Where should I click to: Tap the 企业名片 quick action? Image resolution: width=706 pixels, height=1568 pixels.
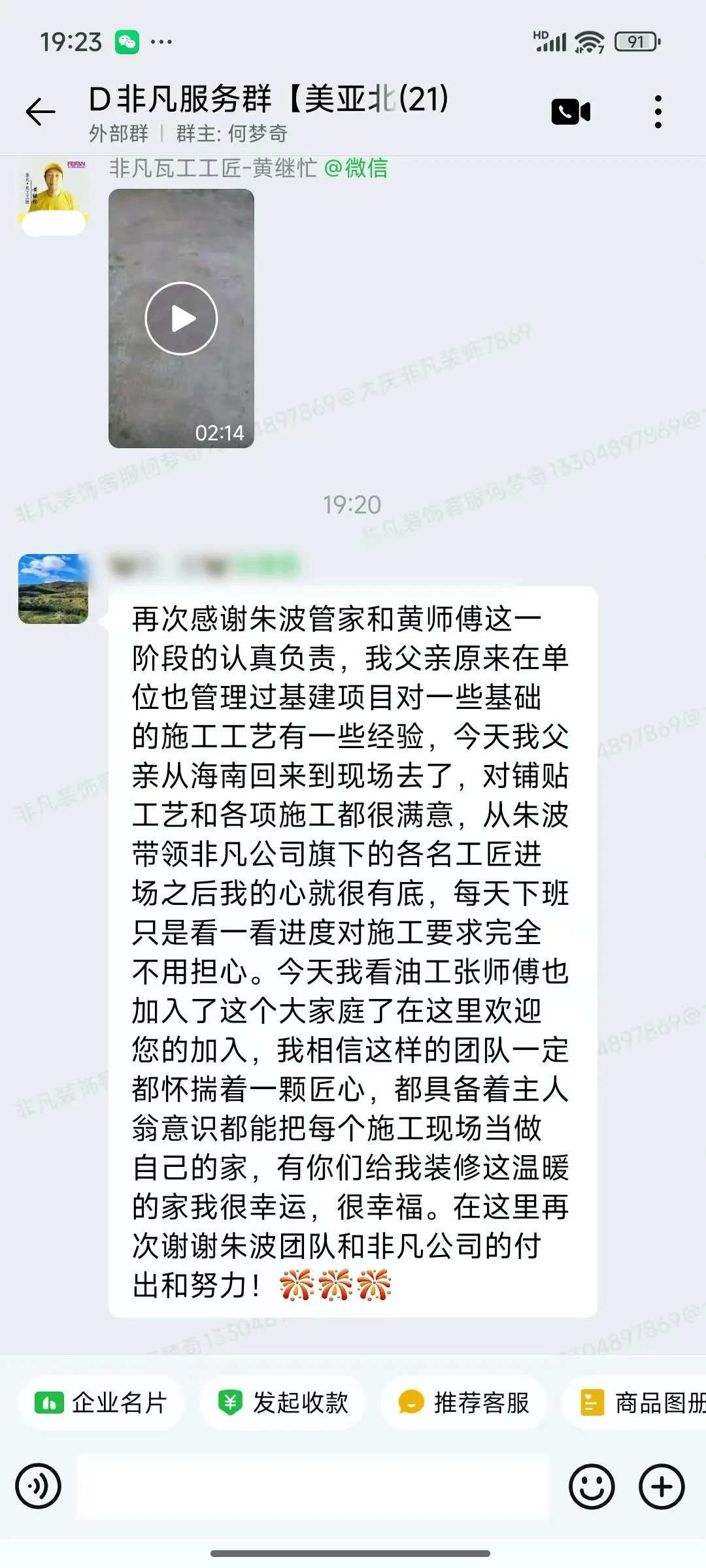point(103,1403)
